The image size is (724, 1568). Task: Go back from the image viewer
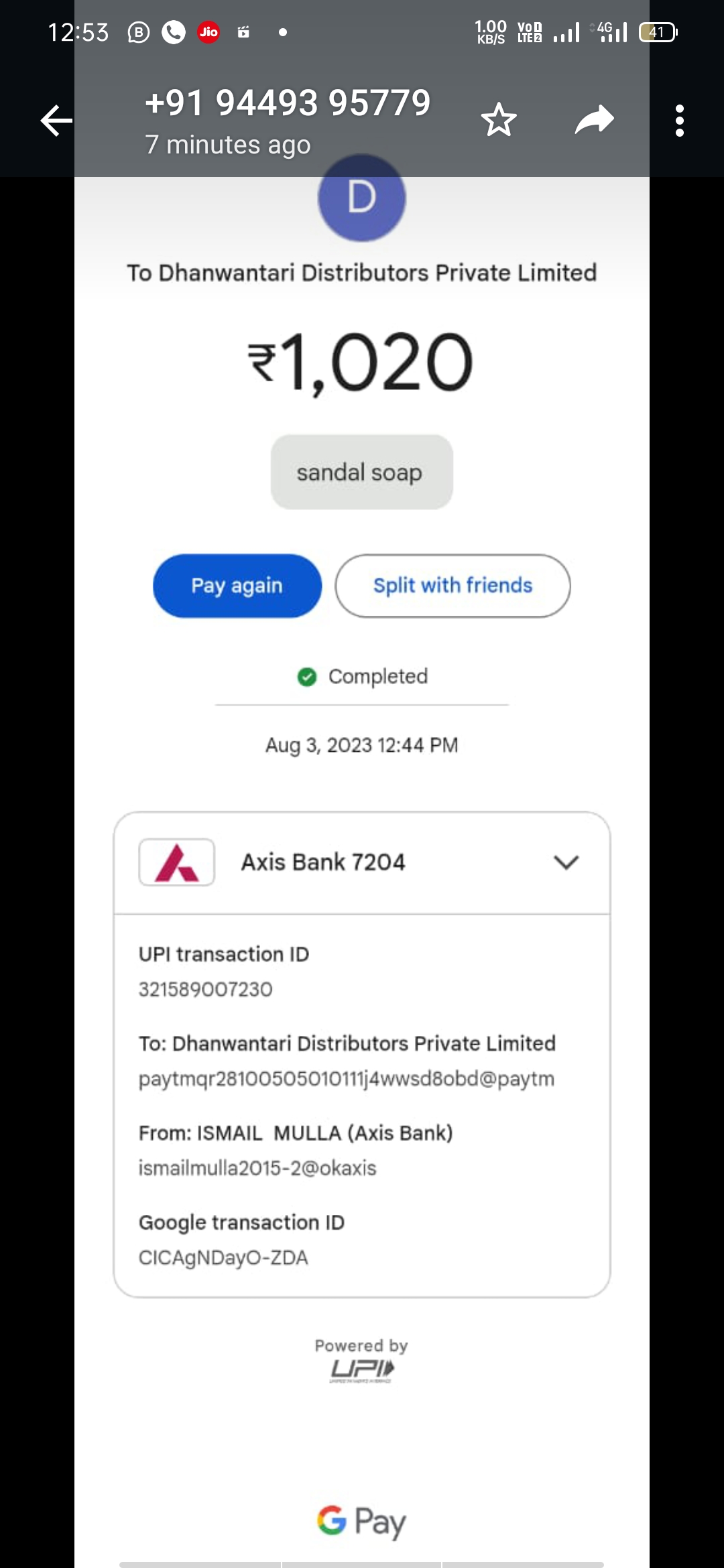point(56,121)
